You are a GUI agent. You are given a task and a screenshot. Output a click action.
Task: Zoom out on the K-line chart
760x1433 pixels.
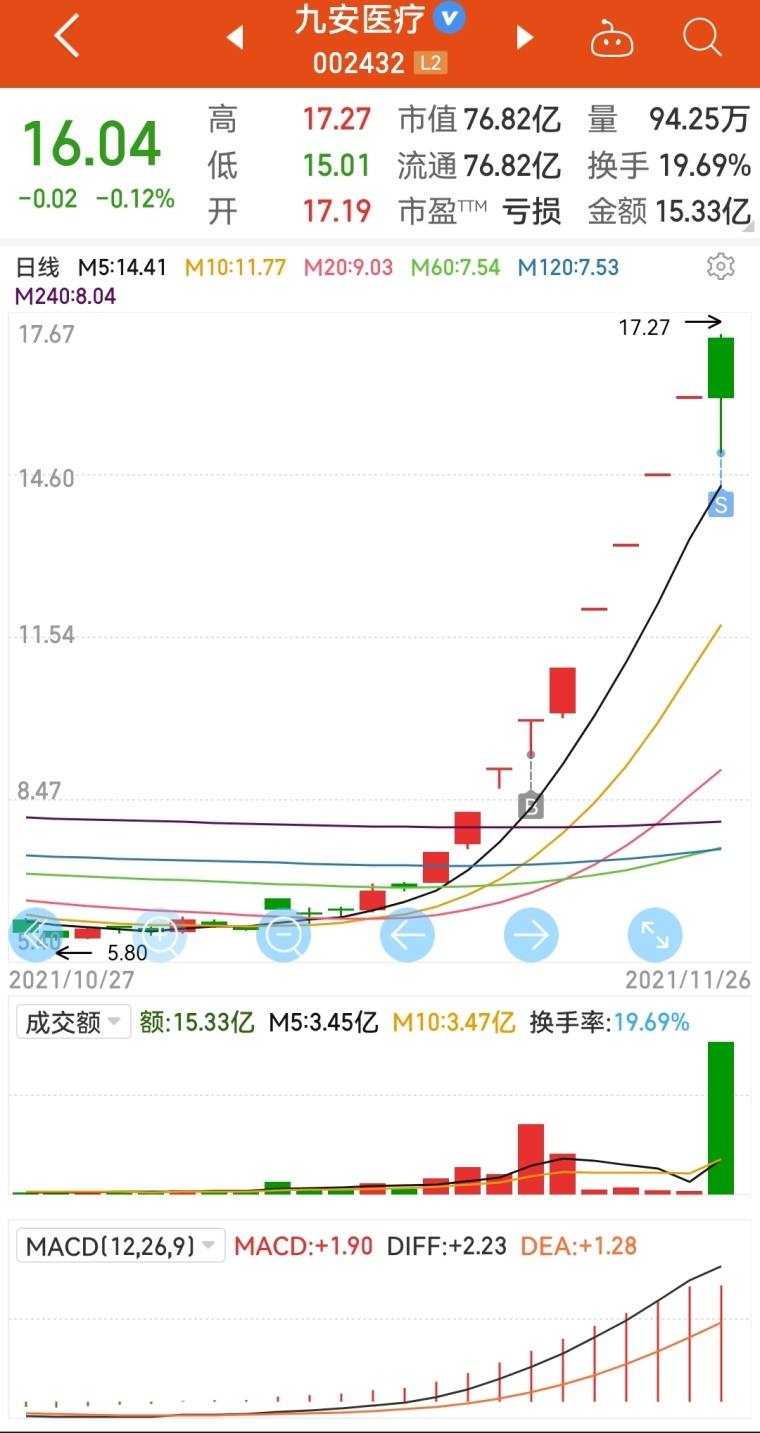284,935
